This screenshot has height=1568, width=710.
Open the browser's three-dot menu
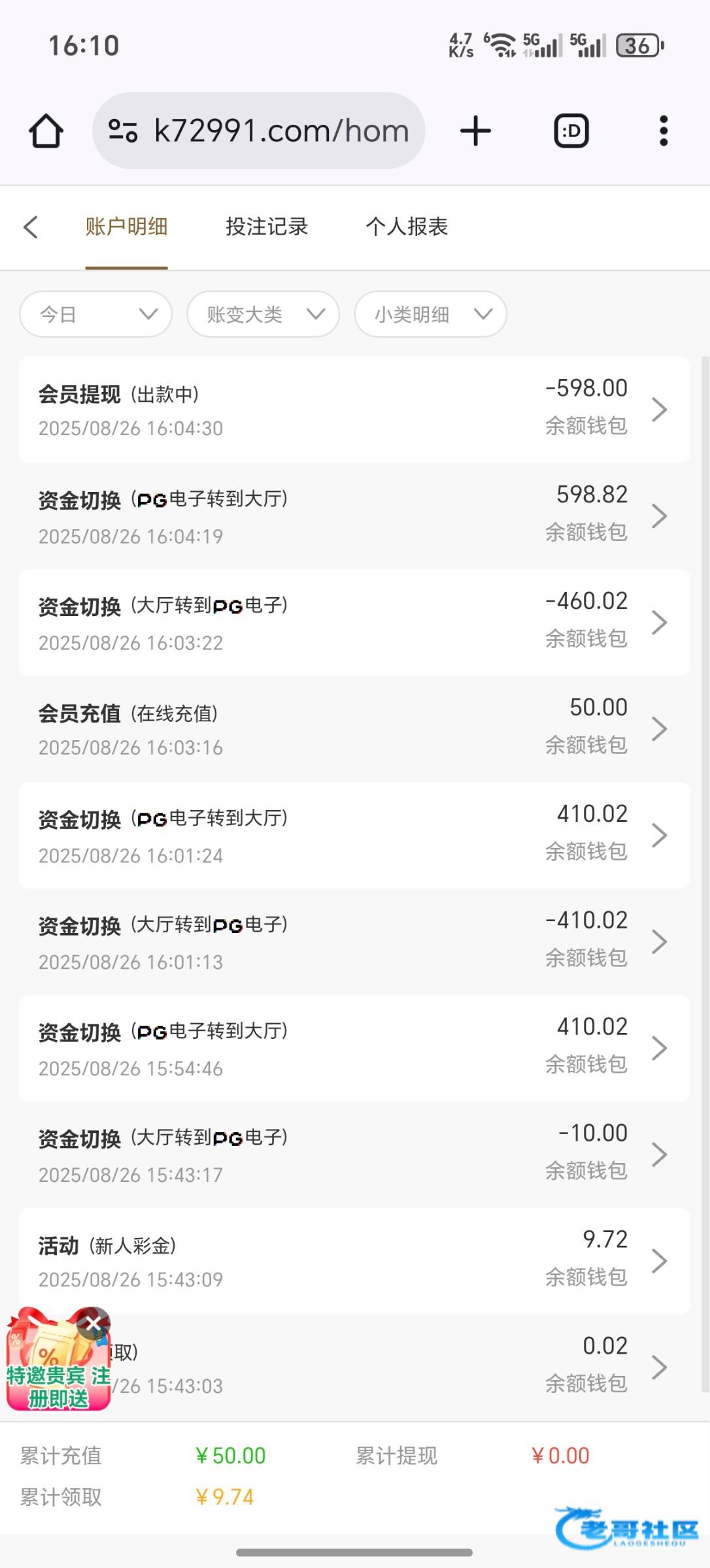coord(663,131)
